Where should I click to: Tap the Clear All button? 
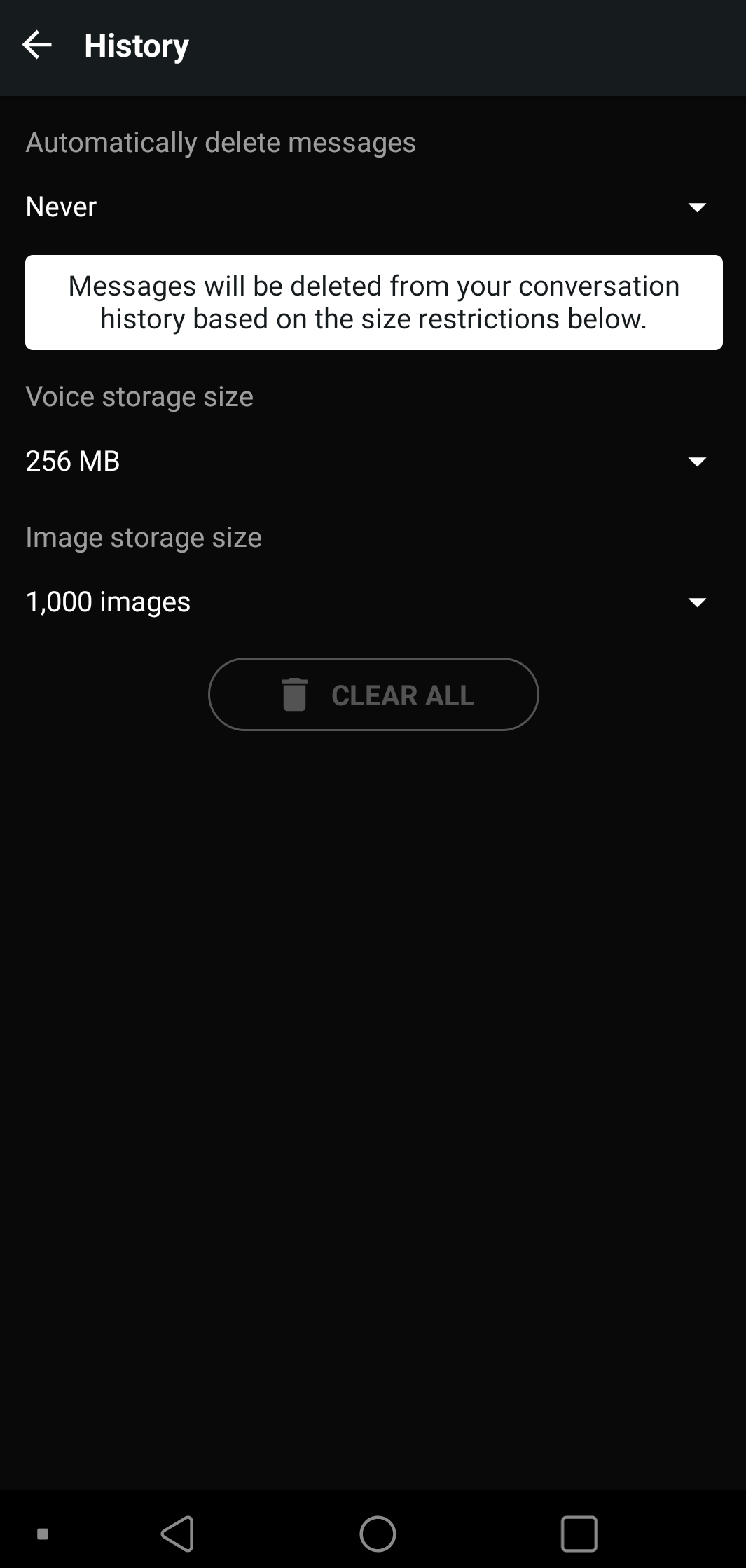coord(373,695)
